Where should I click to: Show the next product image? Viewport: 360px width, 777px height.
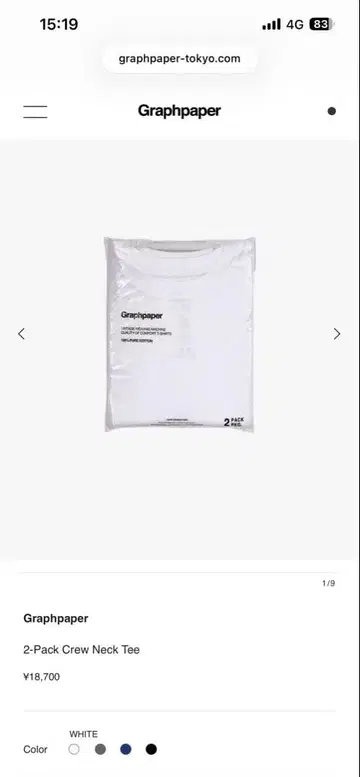tap(337, 334)
